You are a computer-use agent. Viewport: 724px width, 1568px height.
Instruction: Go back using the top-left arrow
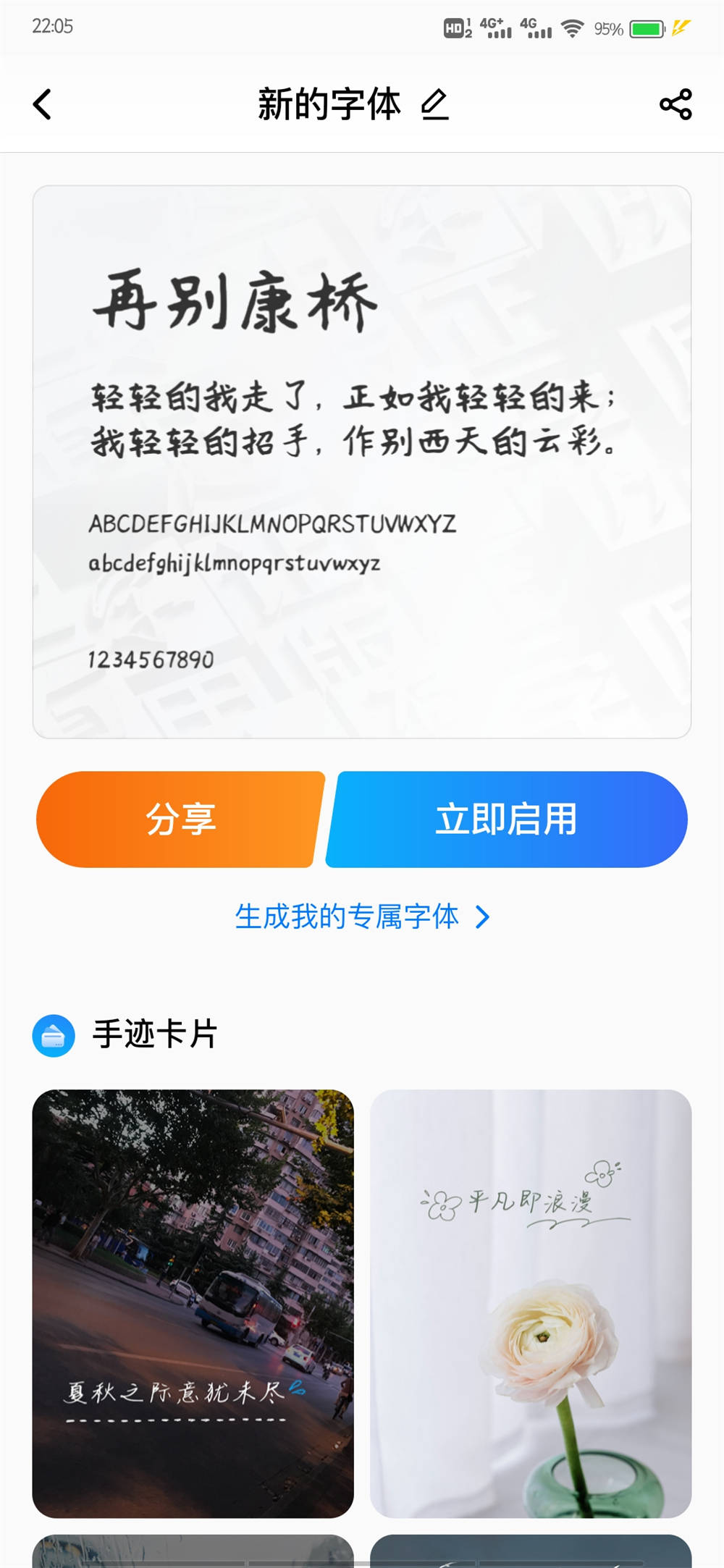pyautogui.click(x=43, y=104)
